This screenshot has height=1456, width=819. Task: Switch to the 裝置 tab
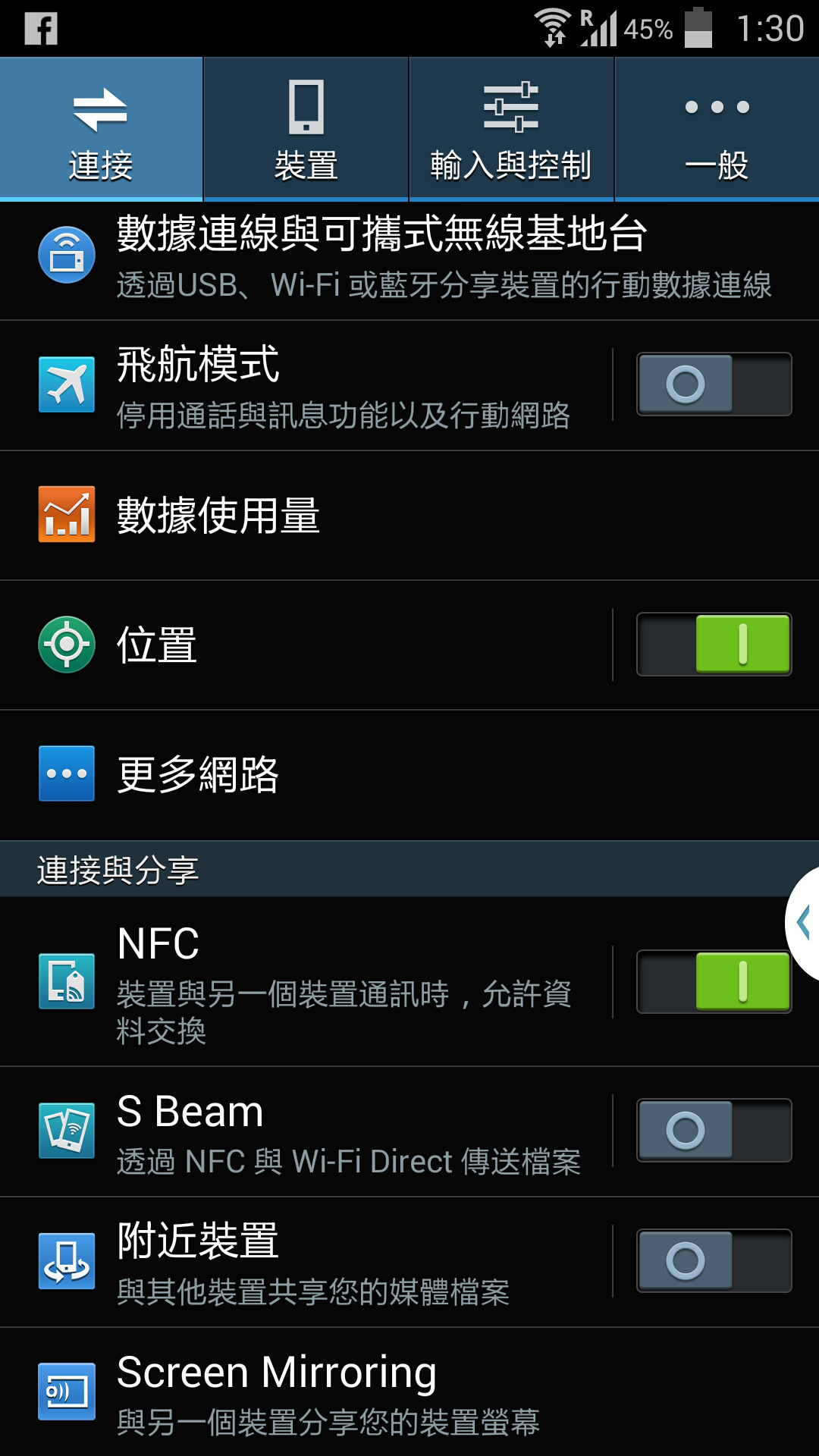pos(306,129)
